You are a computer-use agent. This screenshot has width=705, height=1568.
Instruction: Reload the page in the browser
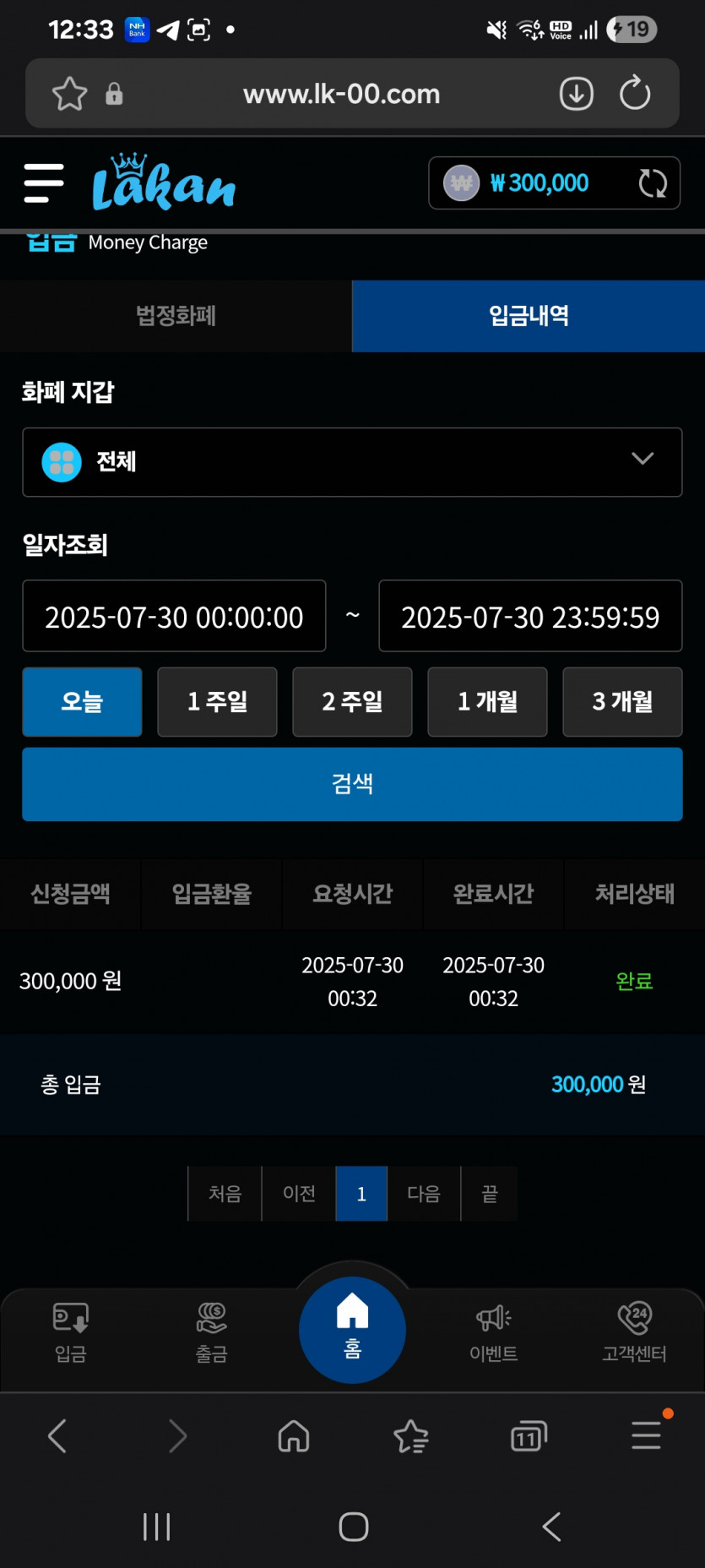635,94
